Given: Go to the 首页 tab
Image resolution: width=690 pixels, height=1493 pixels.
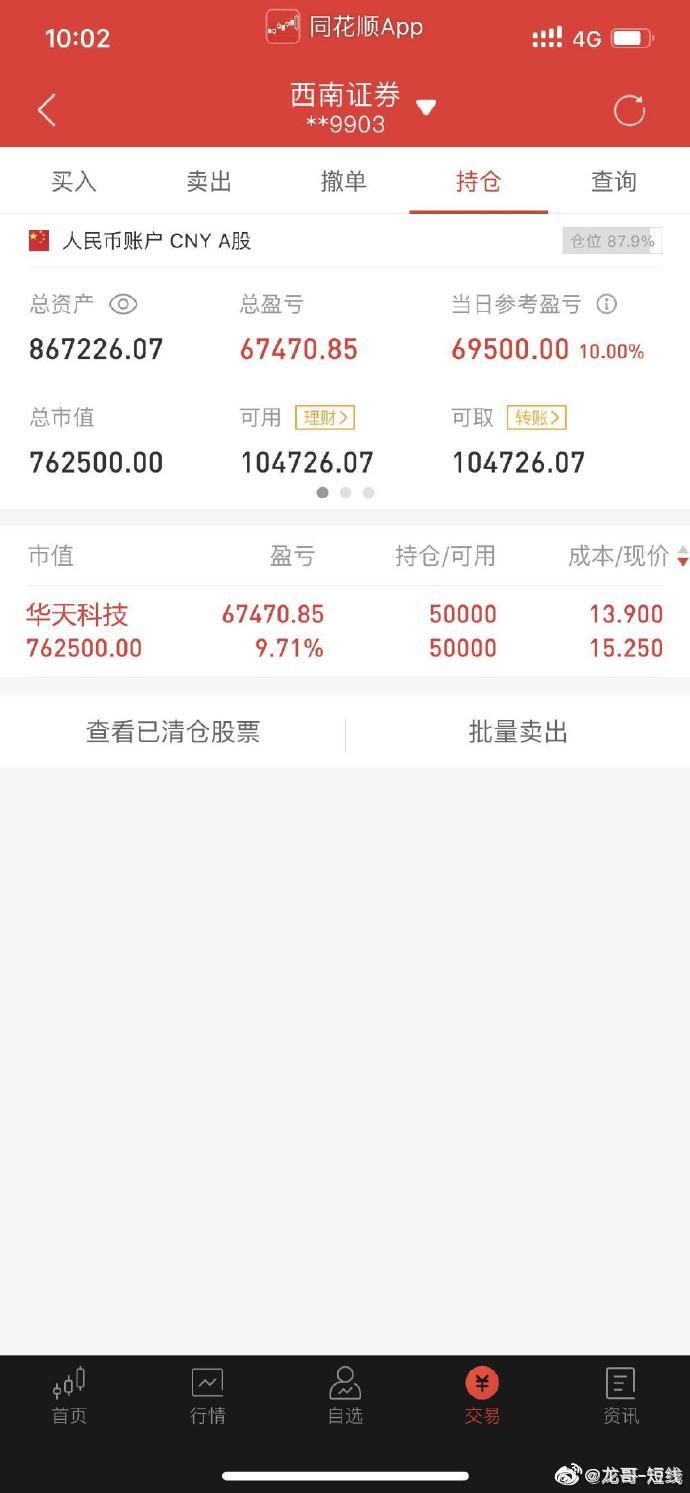Looking at the screenshot, I should coord(69,1397).
